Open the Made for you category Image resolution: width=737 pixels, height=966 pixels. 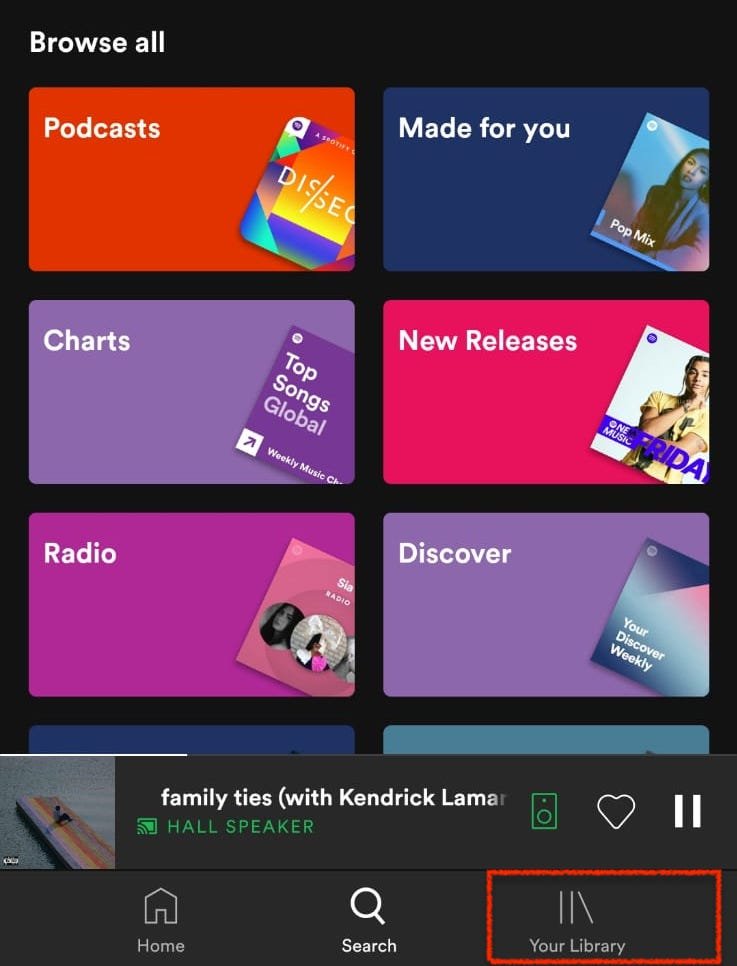click(546, 179)
